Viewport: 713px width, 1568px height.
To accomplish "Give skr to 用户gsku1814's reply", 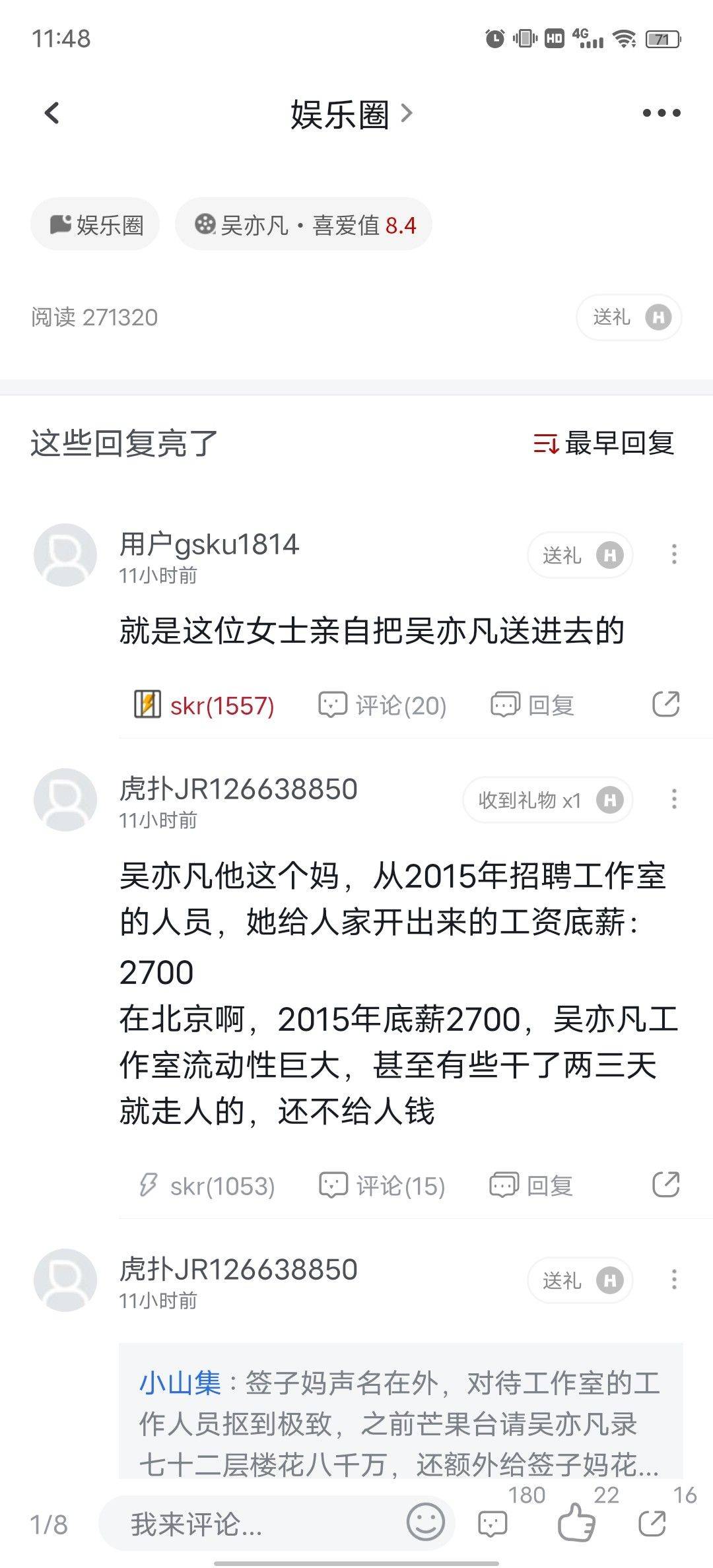I will tap(205, 705).
